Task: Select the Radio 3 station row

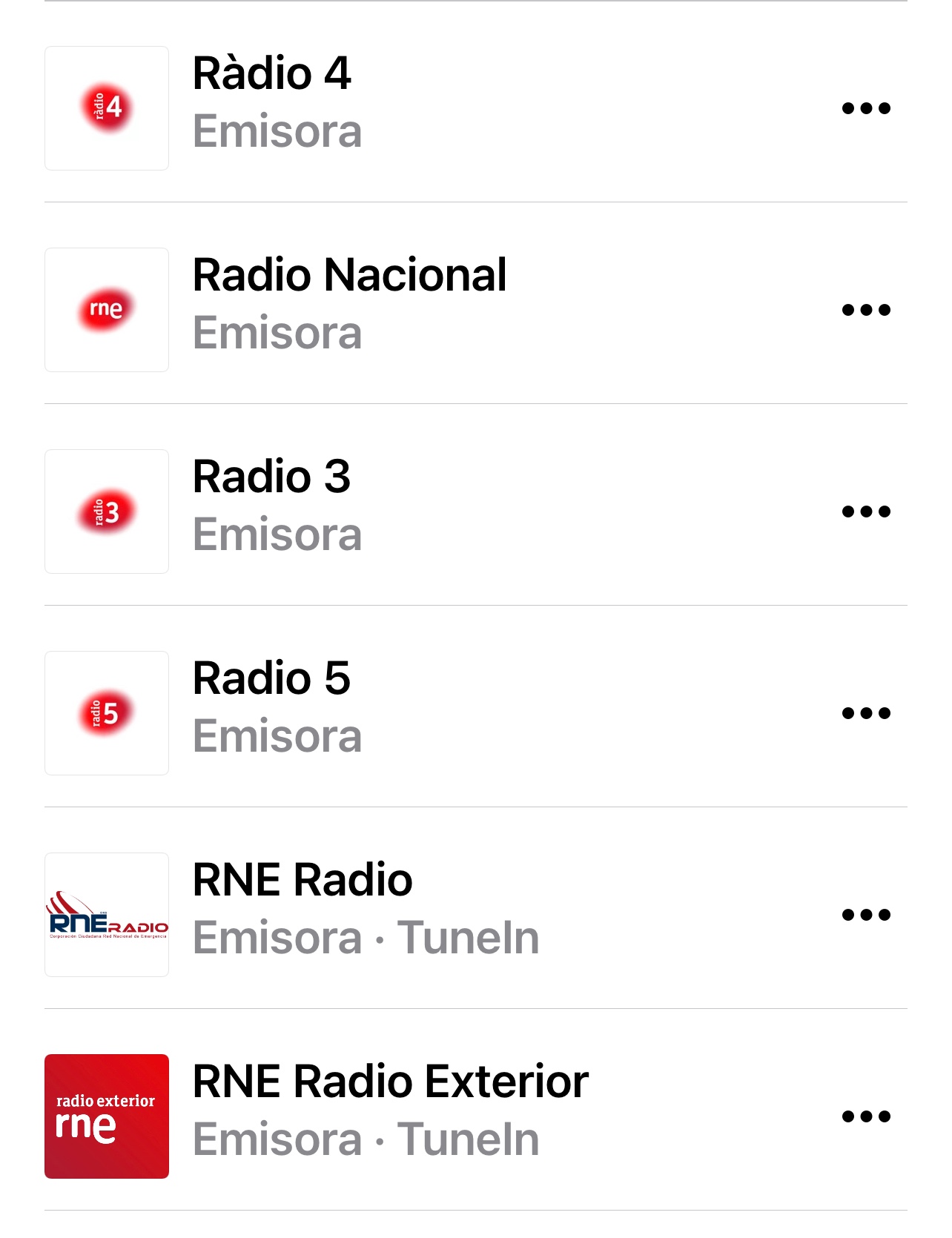Action: pos(271,477)
